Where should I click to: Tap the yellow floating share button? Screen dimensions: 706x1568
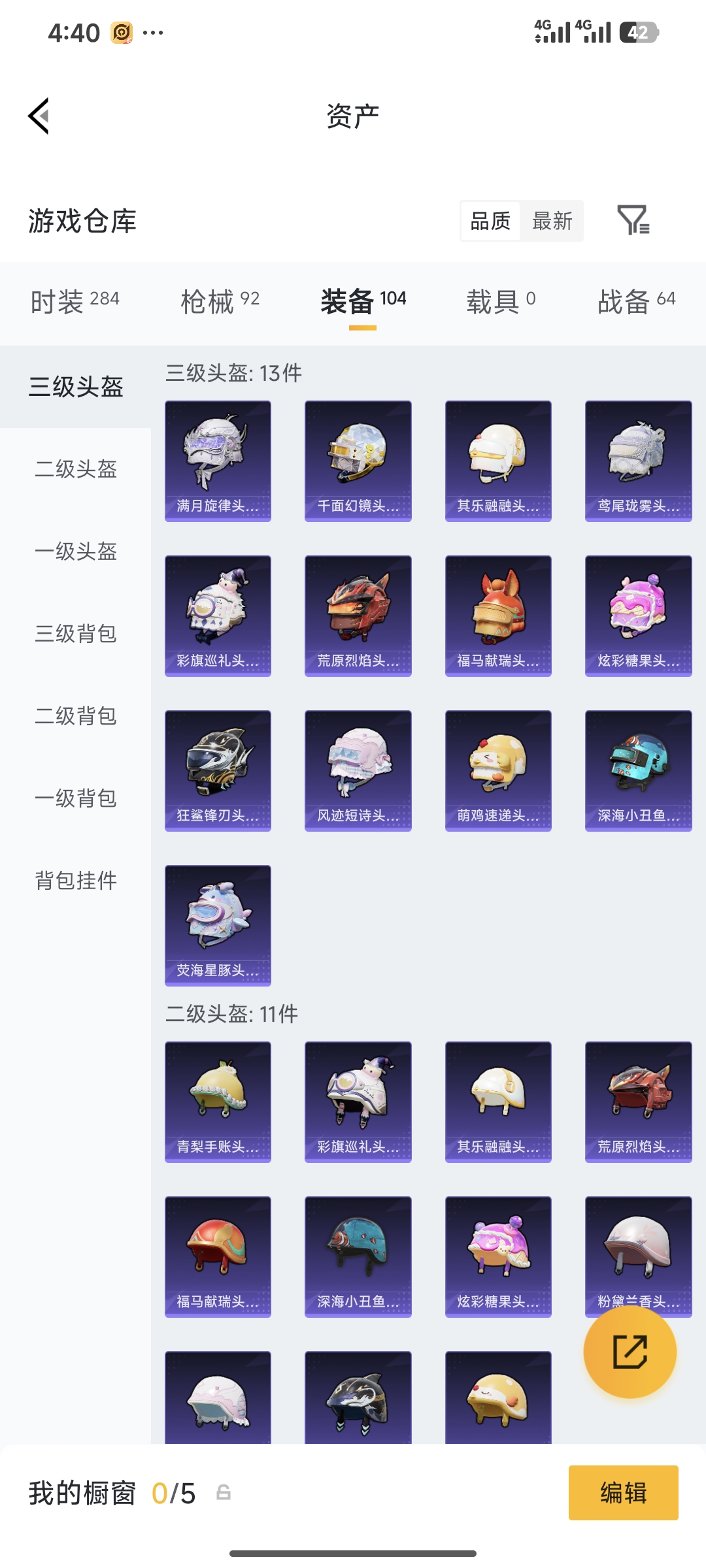(x=630, y=1352)
